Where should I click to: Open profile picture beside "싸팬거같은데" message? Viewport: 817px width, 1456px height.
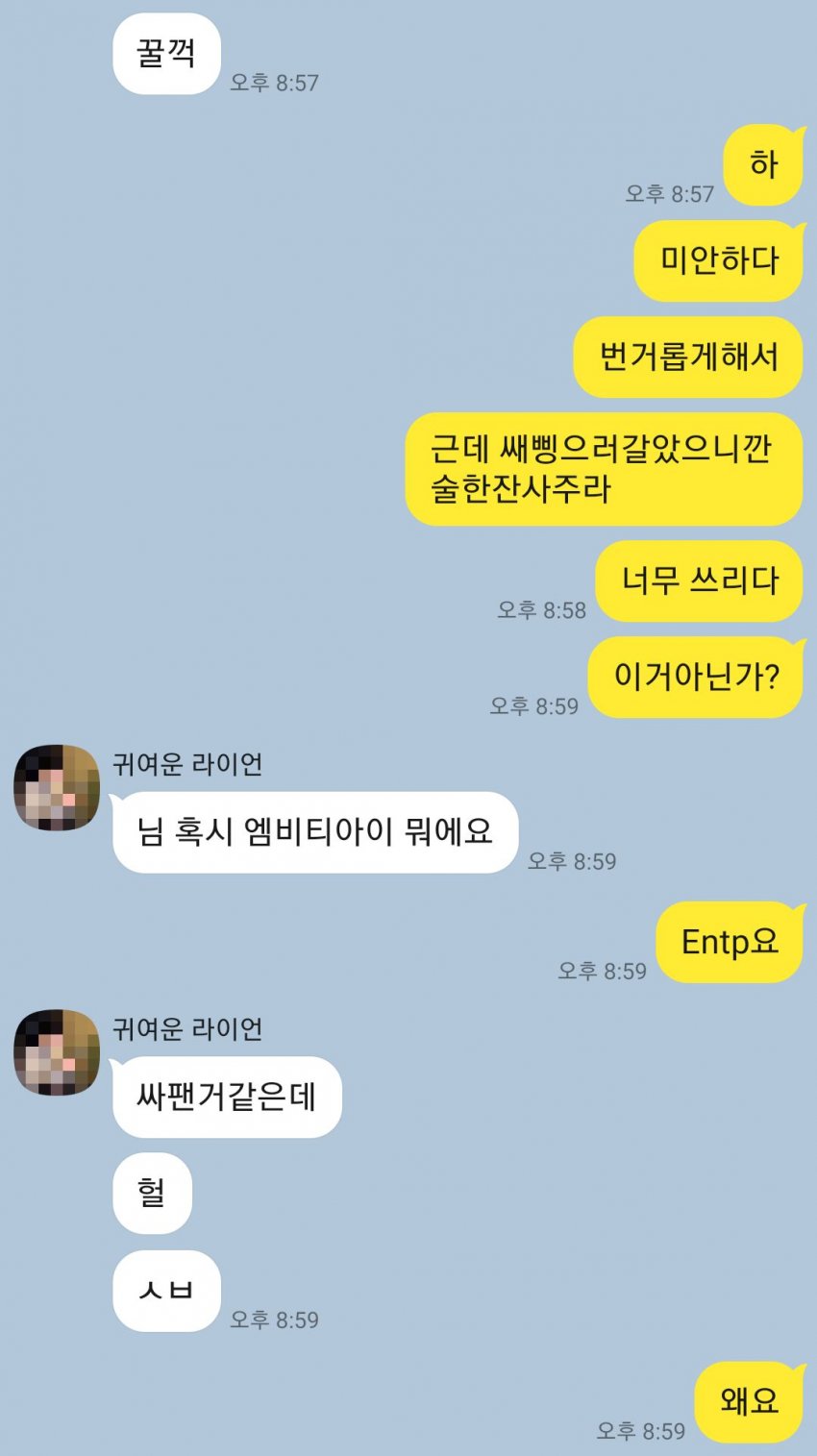[x=57, y=1052]
